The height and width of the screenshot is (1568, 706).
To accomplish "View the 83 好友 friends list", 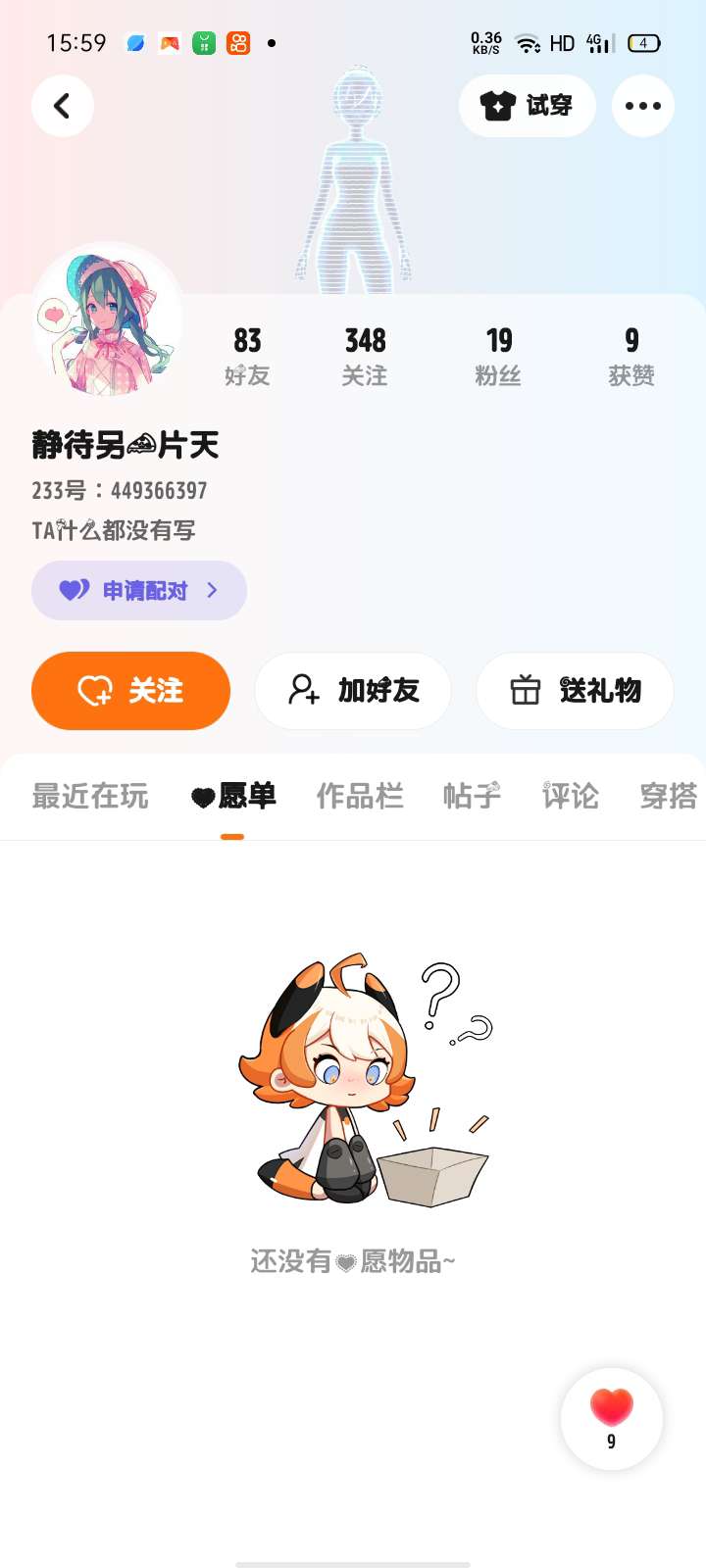I will click(x=247, y=356).
